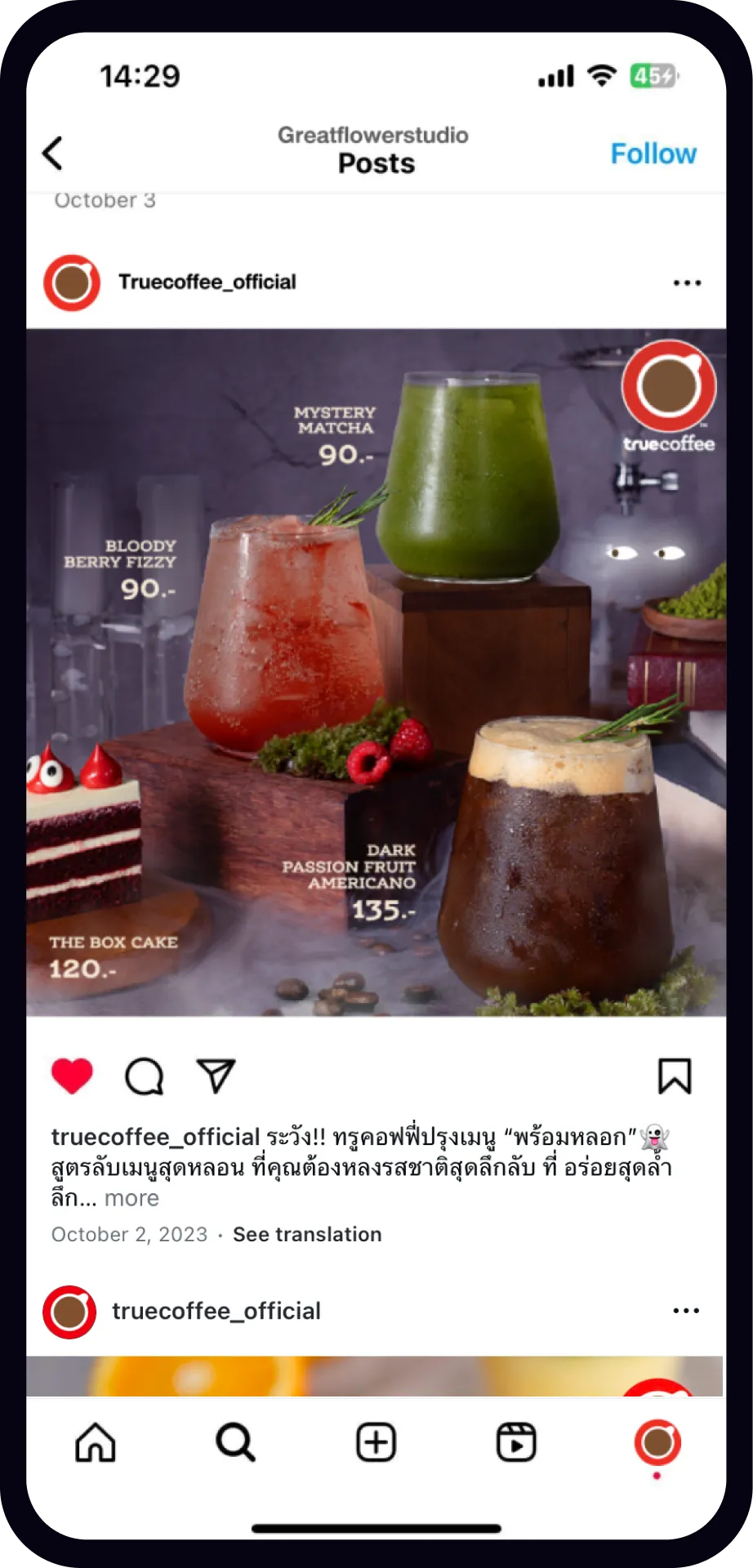See translation of the caption
The image size is (753, 1568).
307,1234
